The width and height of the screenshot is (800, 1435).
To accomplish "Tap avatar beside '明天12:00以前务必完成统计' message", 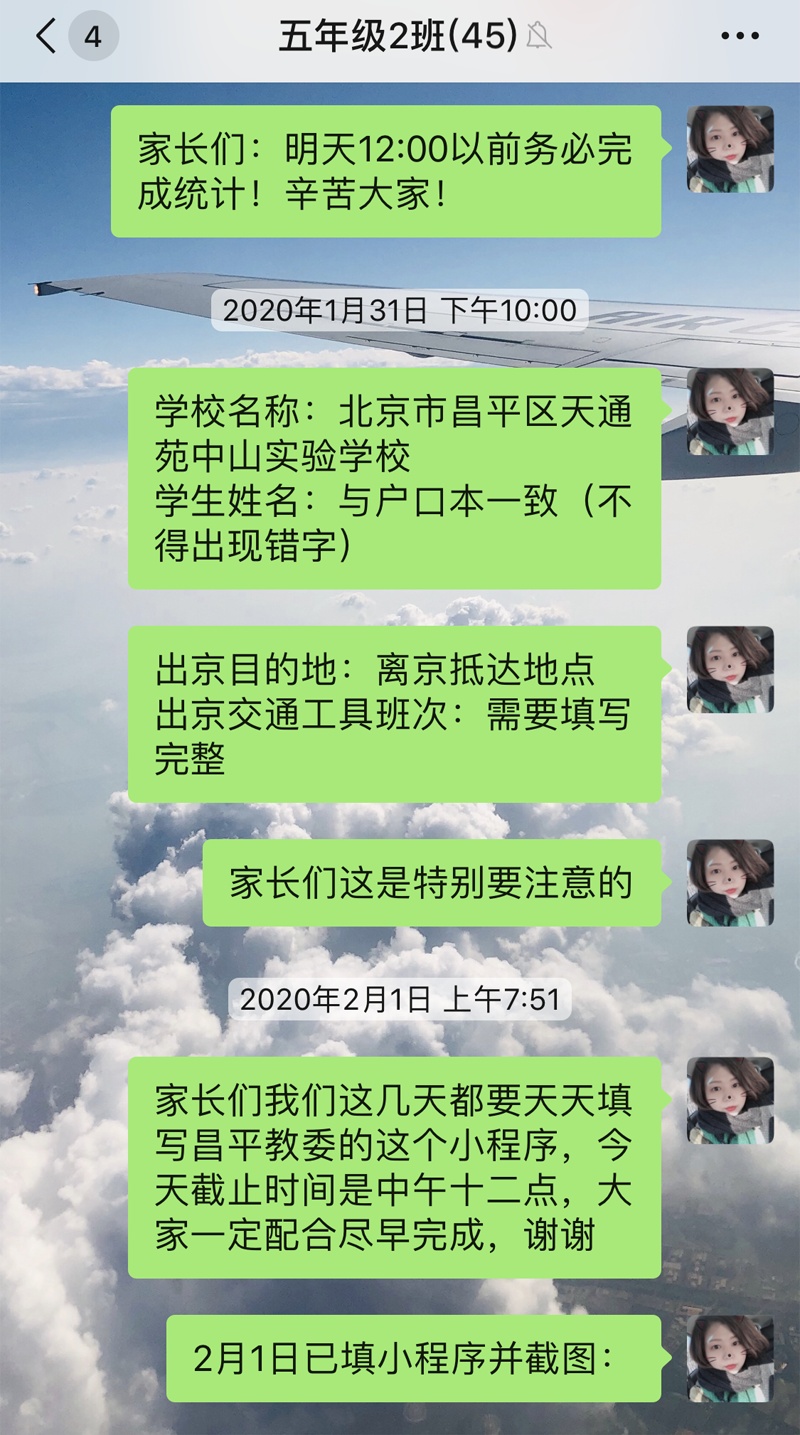I will click(x=730, y=149).
